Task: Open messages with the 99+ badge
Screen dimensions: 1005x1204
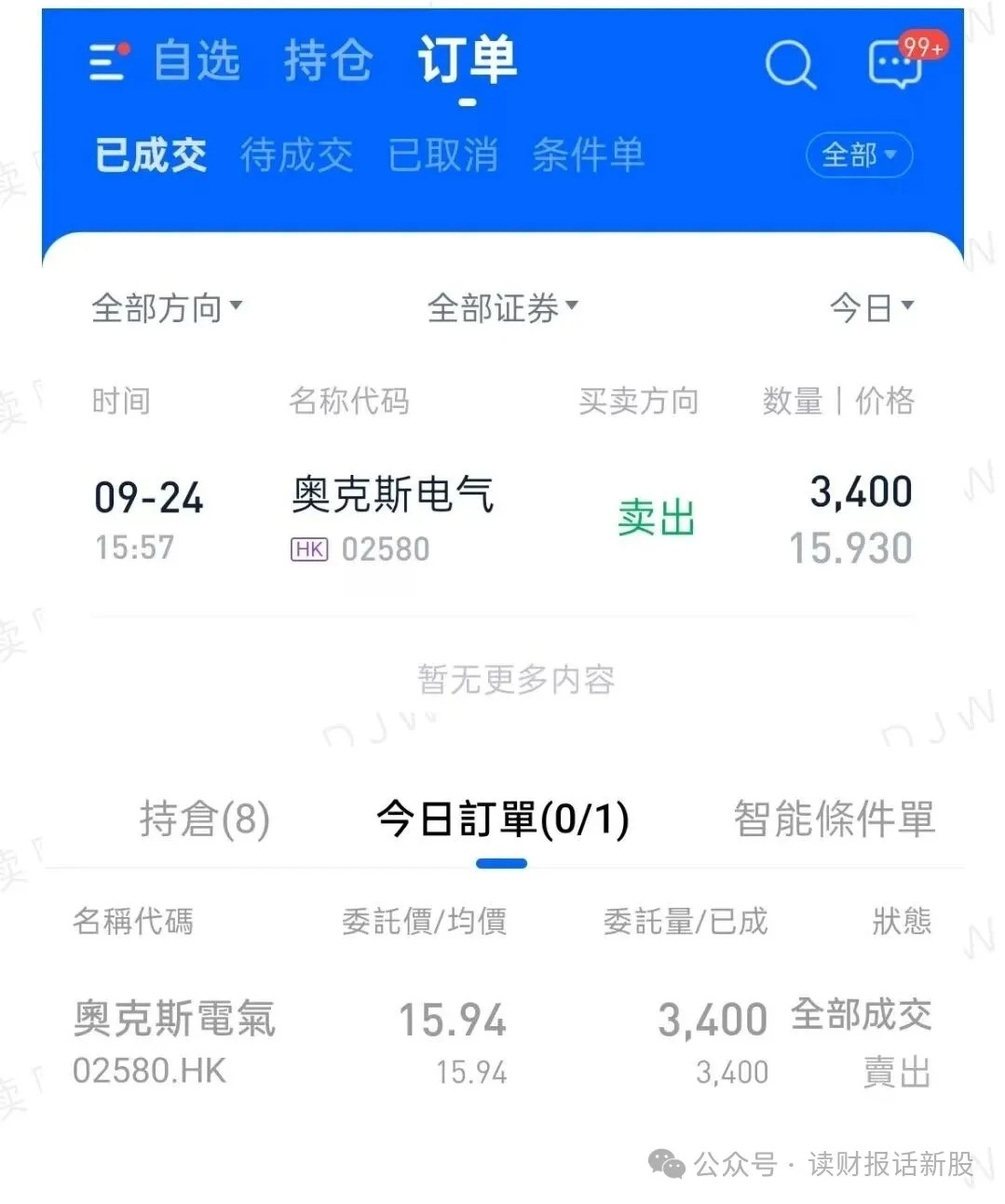Action: point(898,63)
